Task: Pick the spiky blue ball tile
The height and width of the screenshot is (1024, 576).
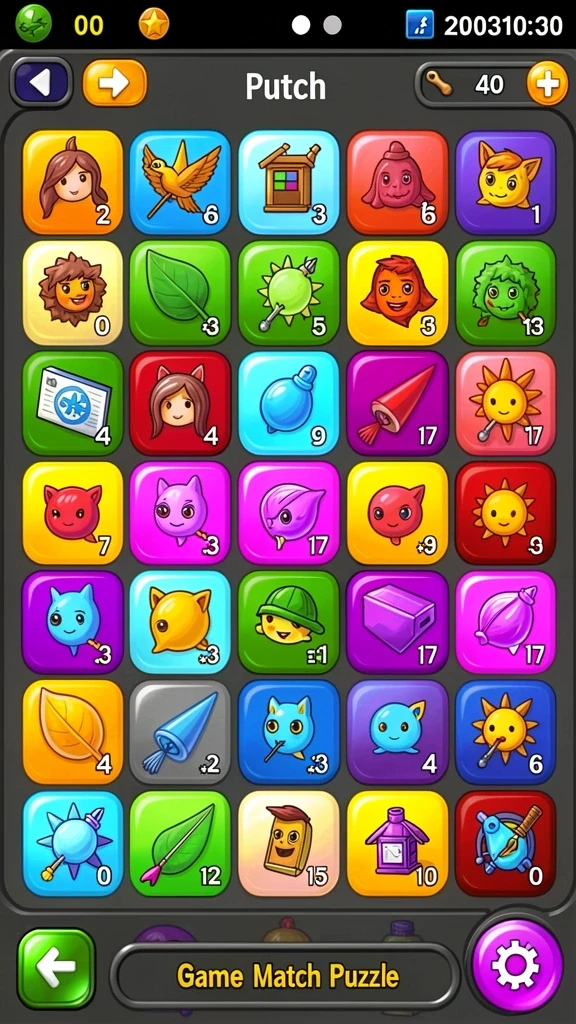Action: 72,843
